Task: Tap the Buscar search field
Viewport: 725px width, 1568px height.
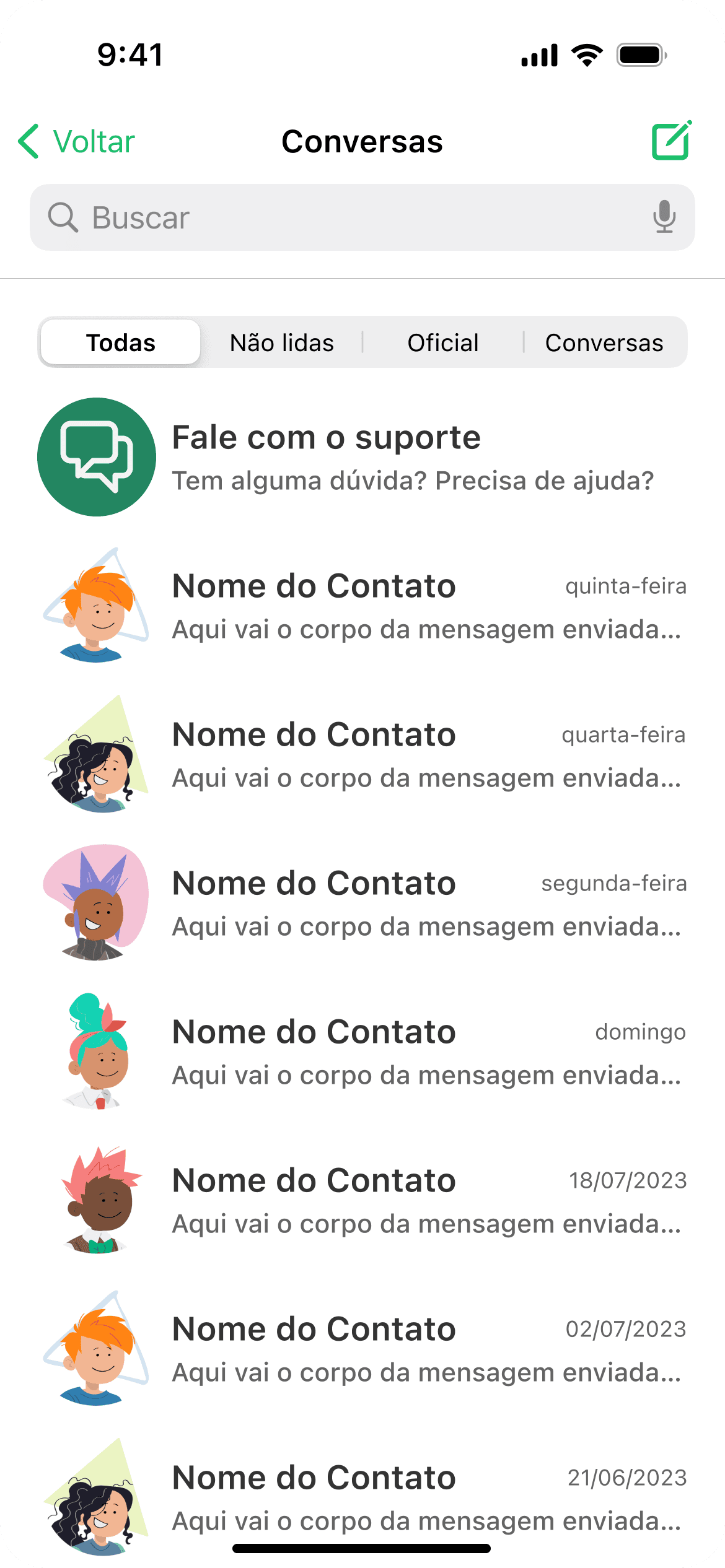Action: [347, 217]
